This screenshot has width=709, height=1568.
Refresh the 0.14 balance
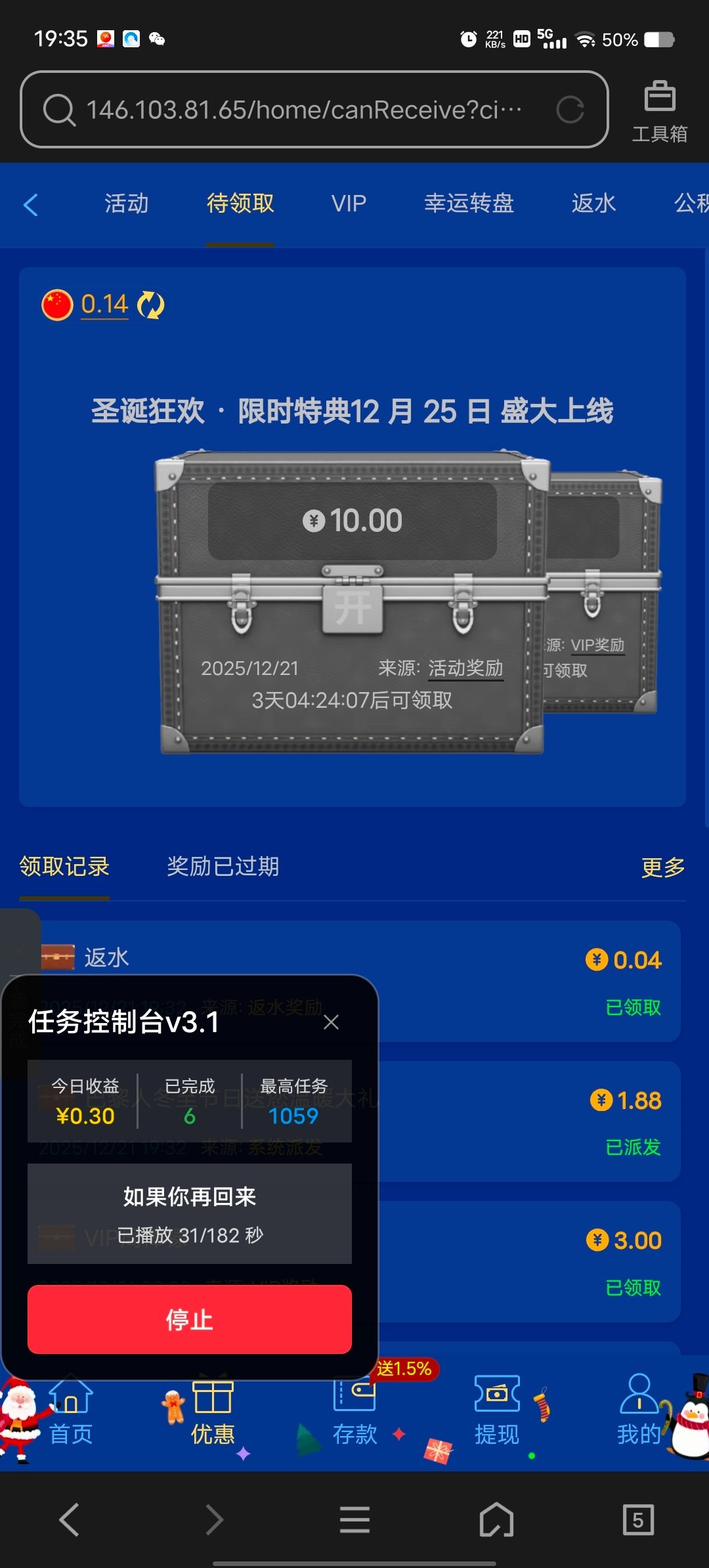[x=151, y=305]
